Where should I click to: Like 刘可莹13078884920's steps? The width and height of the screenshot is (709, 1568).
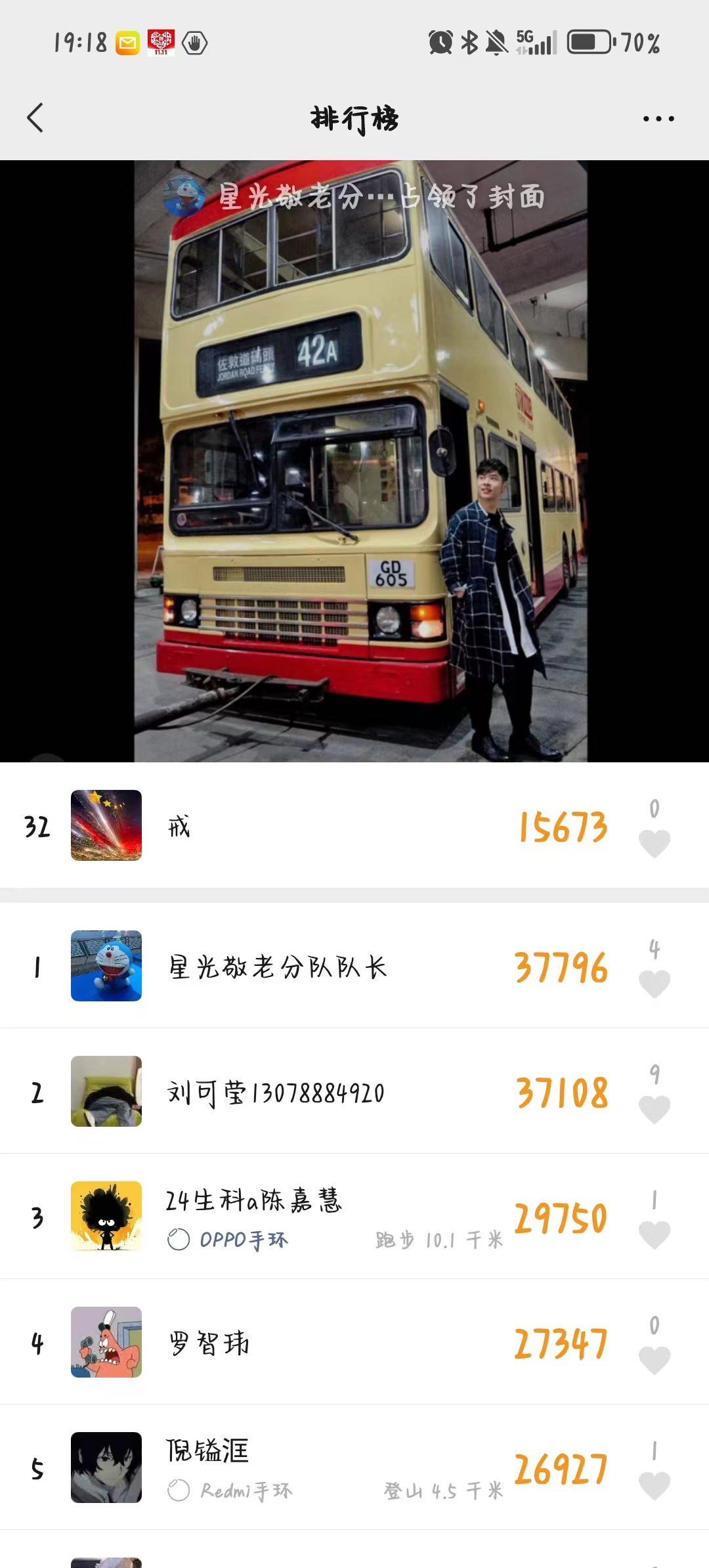pyautogui.click(x=655, y=1109)
